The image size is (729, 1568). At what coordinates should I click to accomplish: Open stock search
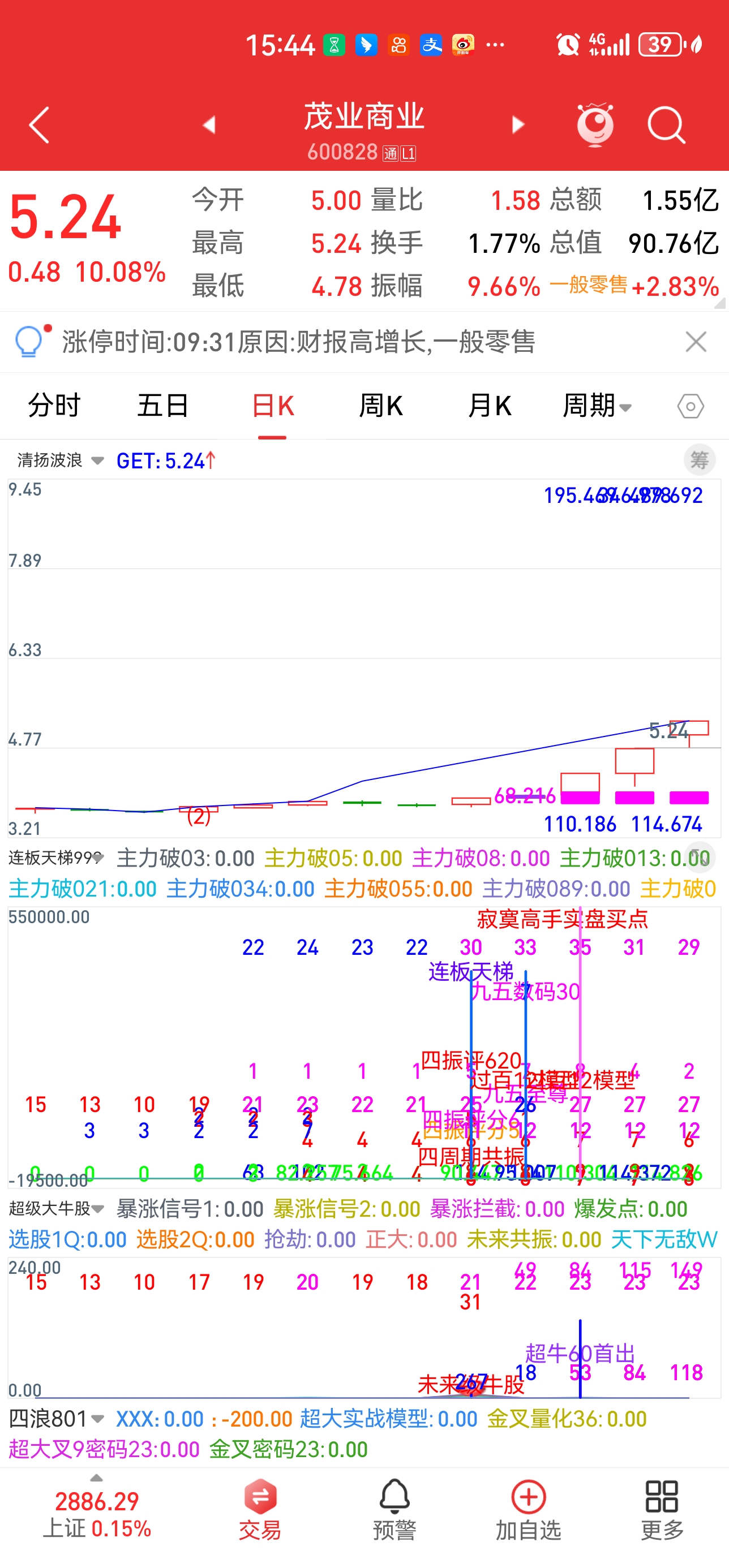pos(666,126)
